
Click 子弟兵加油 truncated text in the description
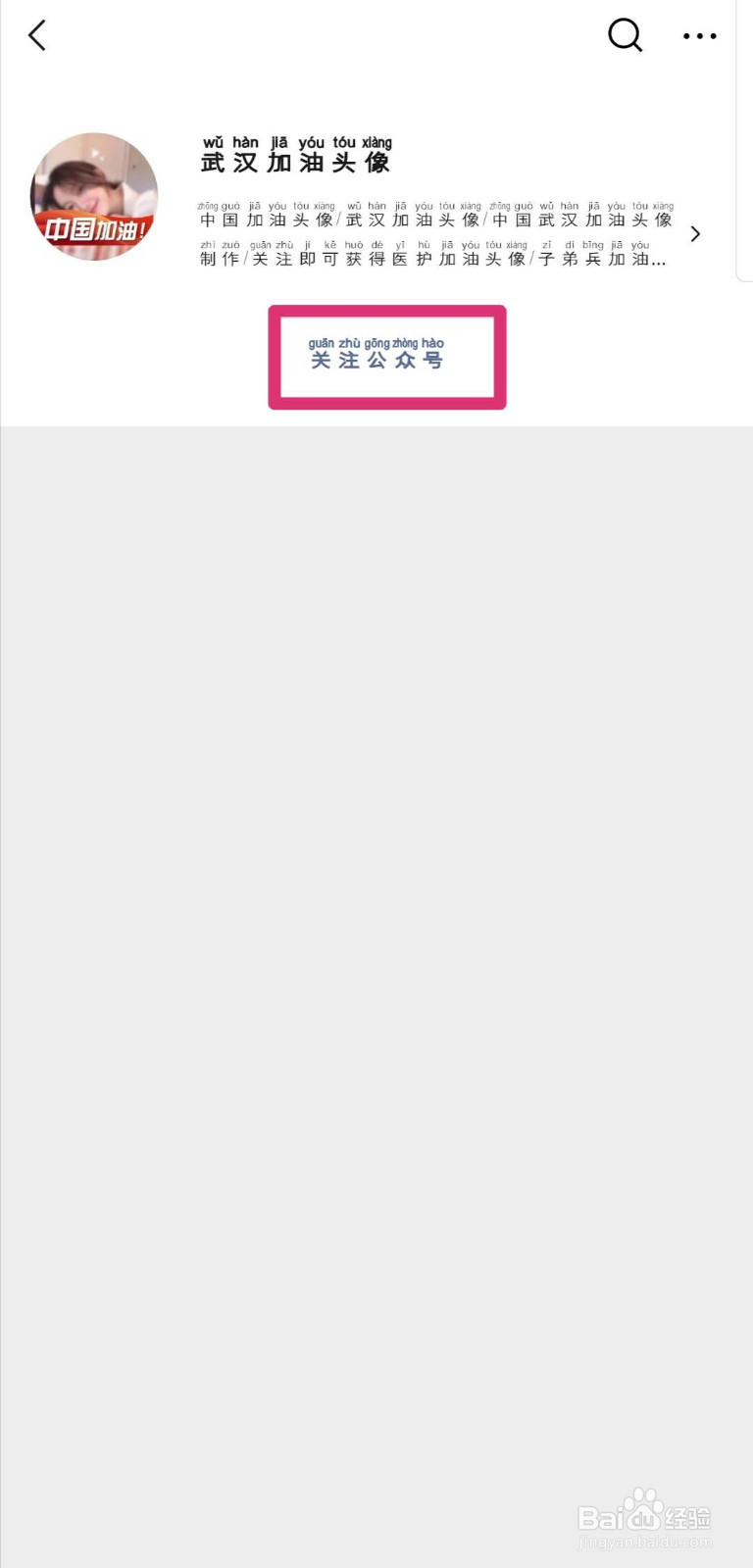pyautogui.click(x=598, y=259)
